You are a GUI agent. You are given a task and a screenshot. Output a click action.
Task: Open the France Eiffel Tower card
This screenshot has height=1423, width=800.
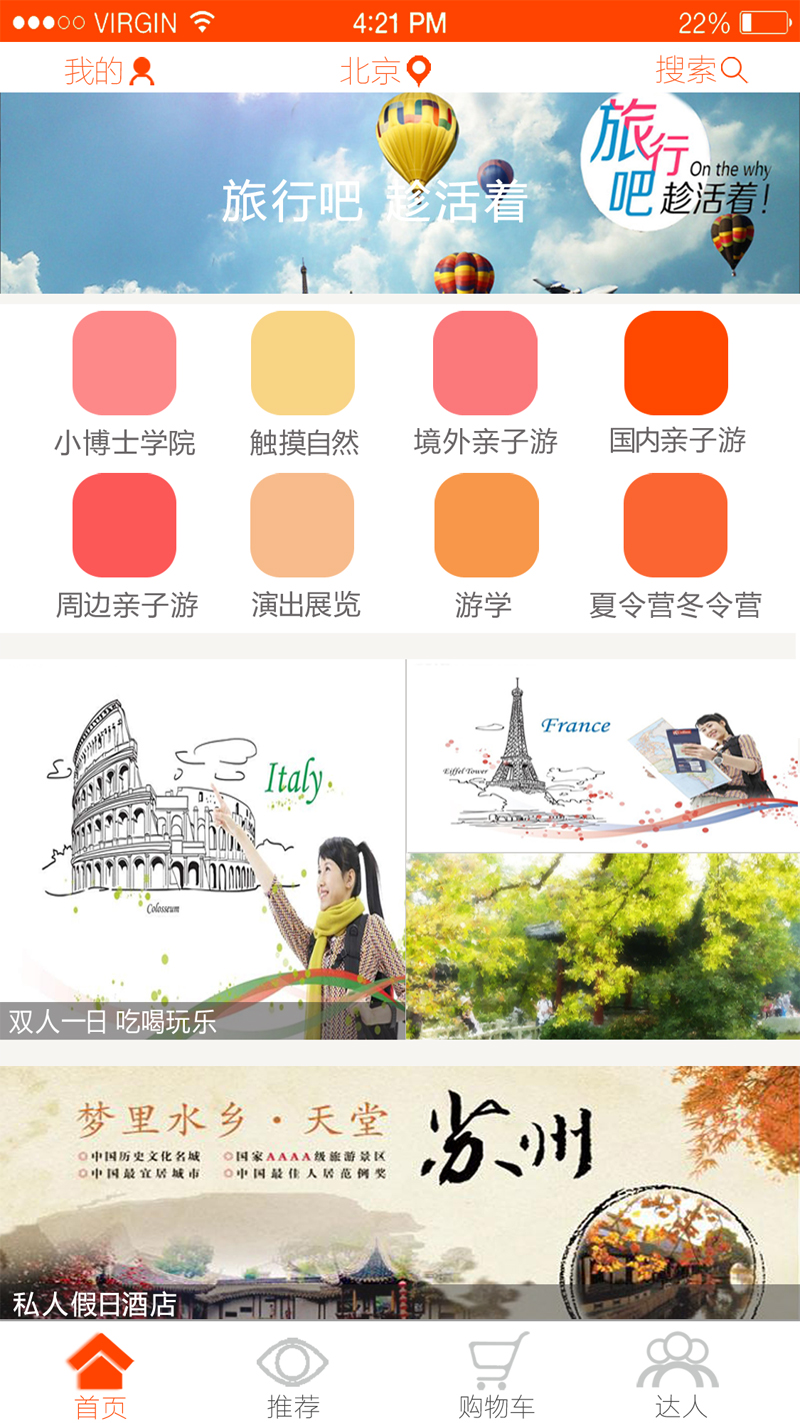pos(603,756)
